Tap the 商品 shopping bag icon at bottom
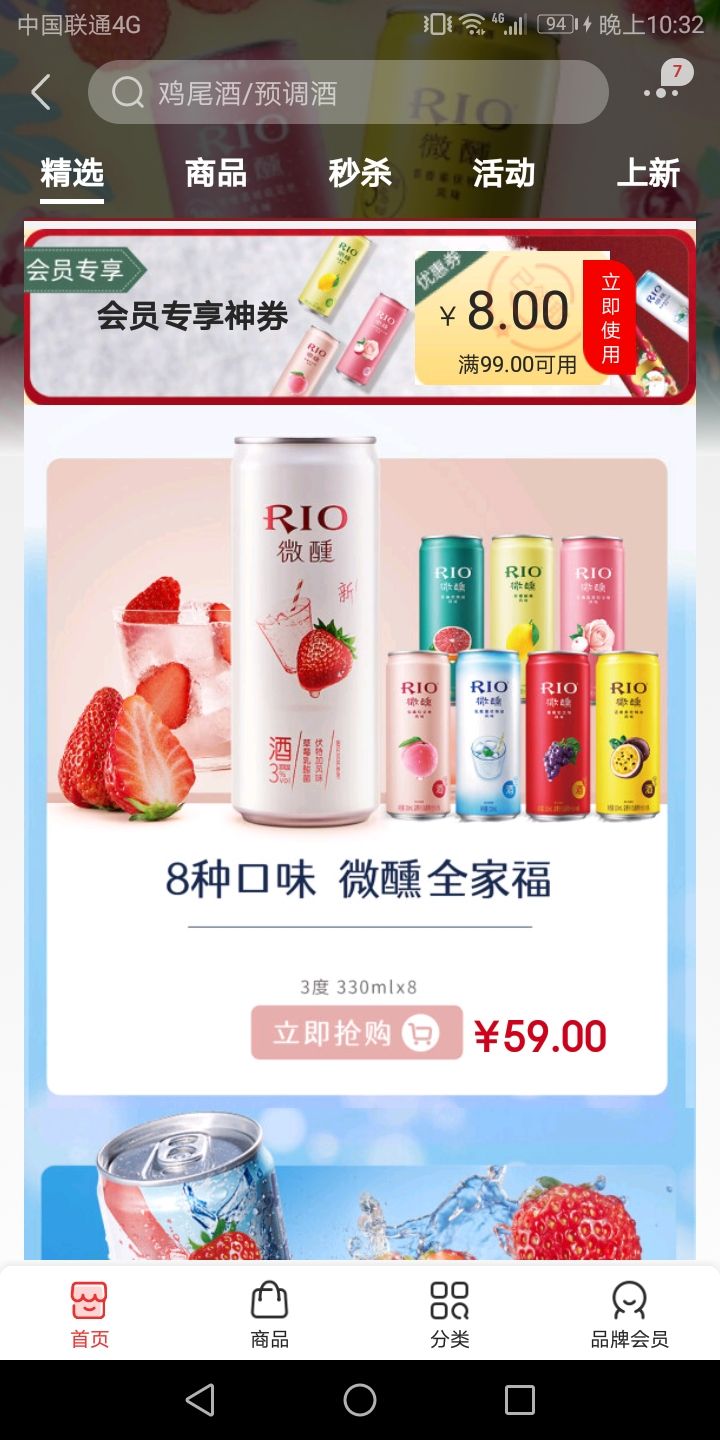 pyautogui.click(x=268, y=1310)
